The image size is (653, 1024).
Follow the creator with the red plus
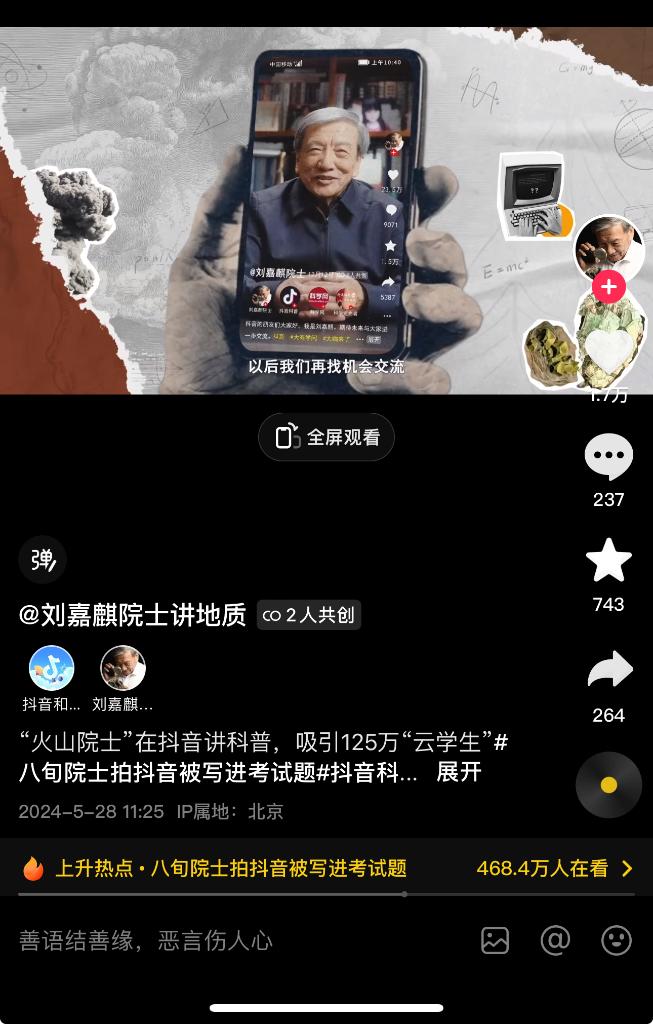click(x=608, y=288)
